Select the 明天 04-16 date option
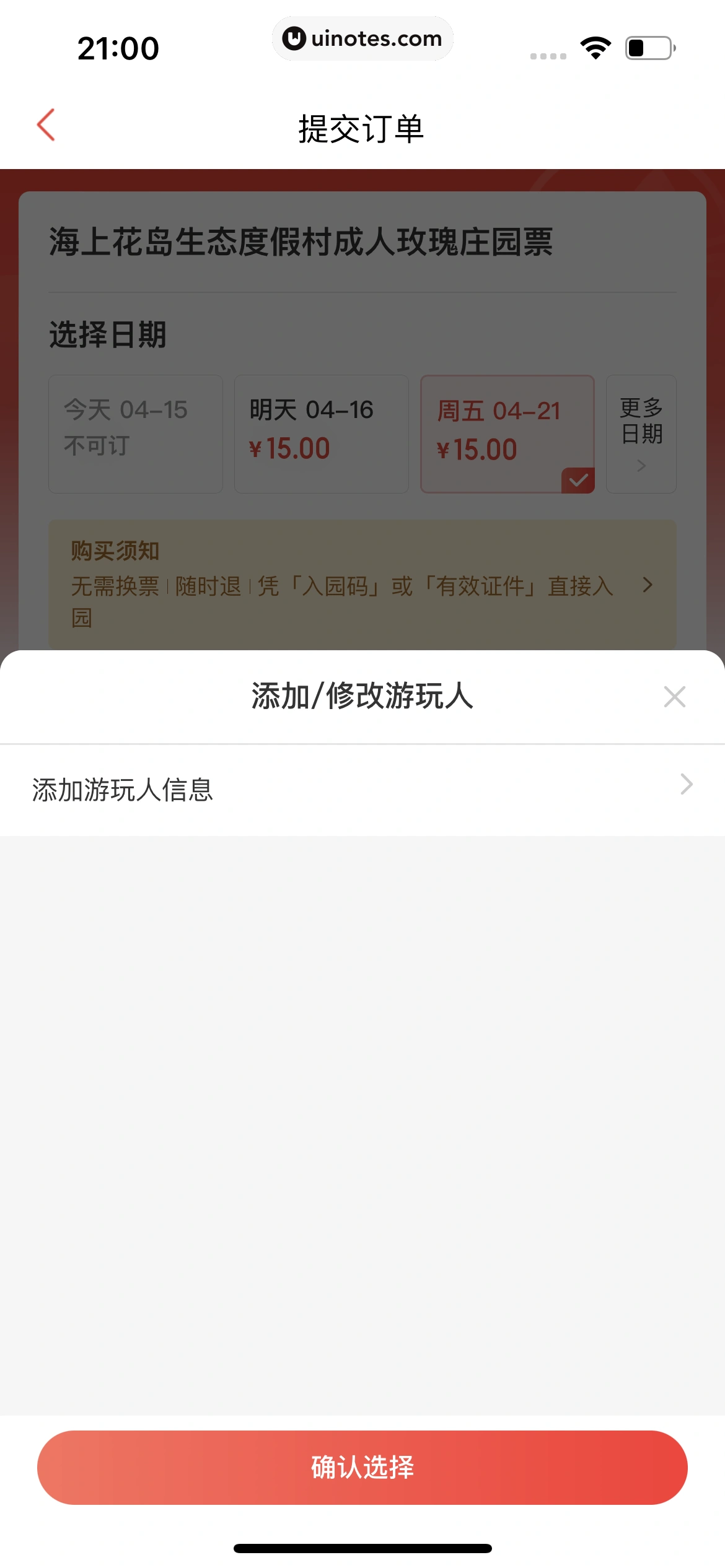 [x=322, y=433]
